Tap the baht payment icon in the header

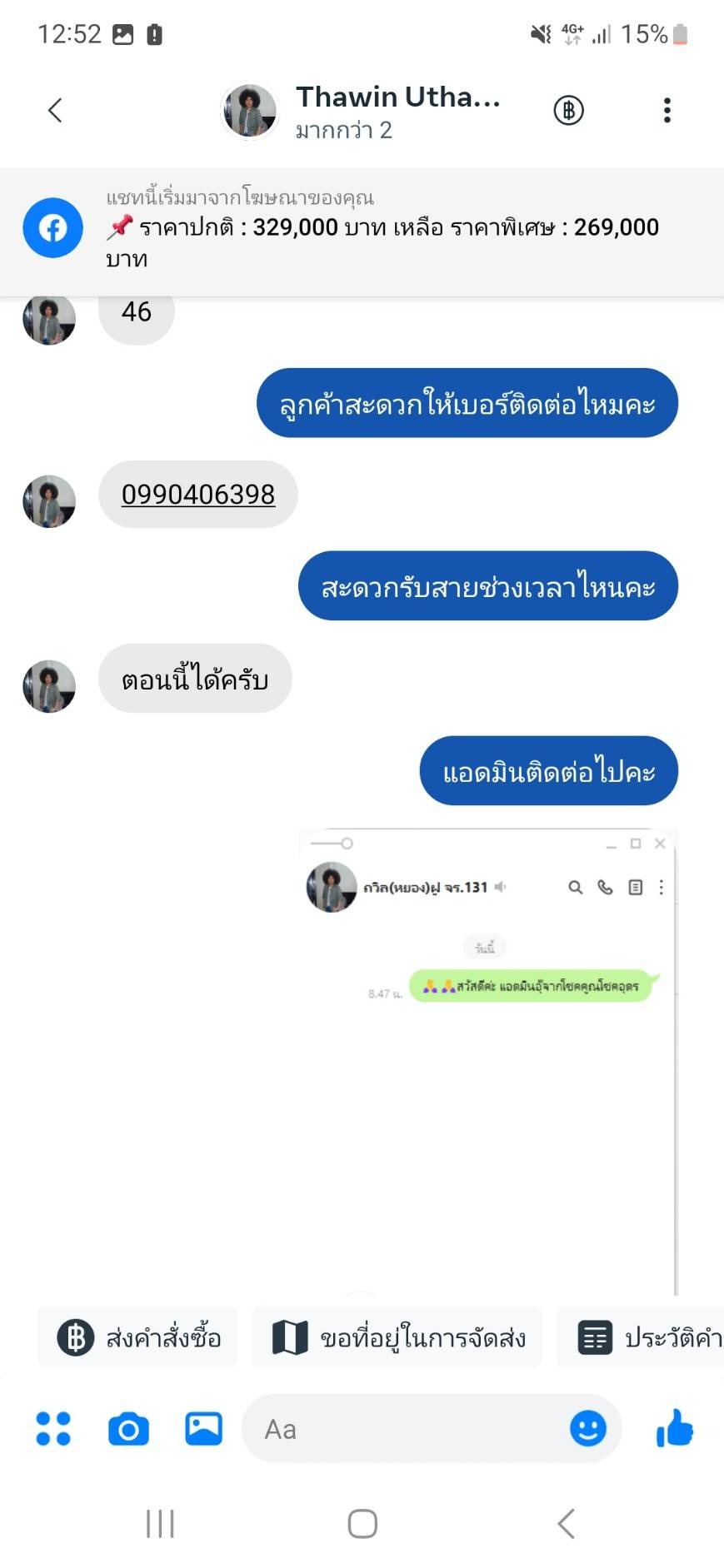569,110
